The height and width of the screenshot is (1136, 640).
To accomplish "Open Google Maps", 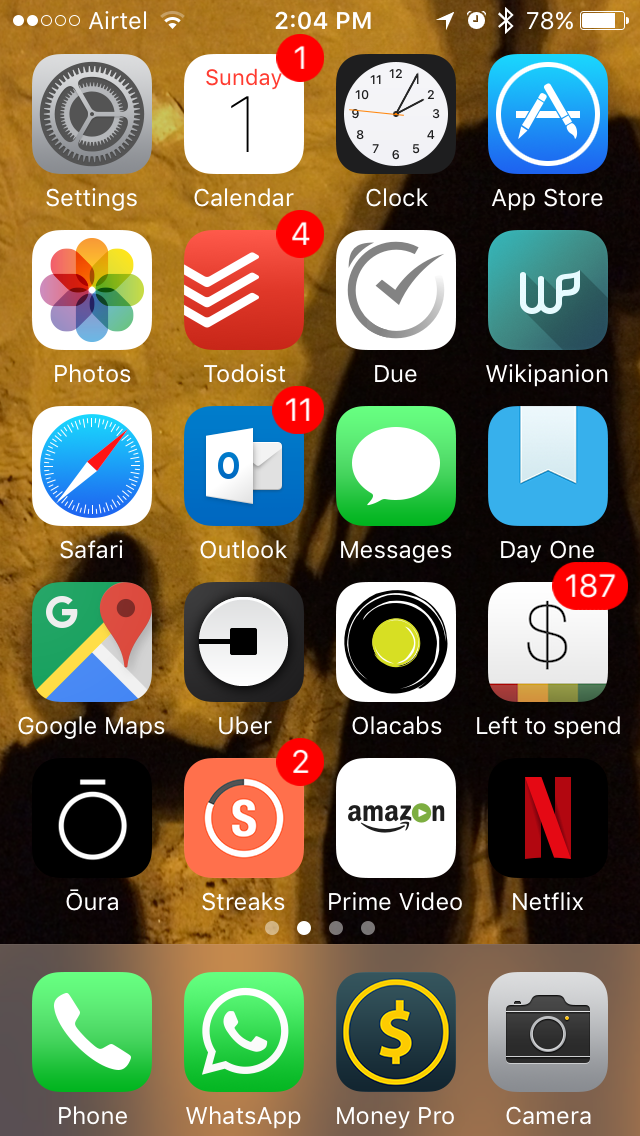I will click(92, 642).
